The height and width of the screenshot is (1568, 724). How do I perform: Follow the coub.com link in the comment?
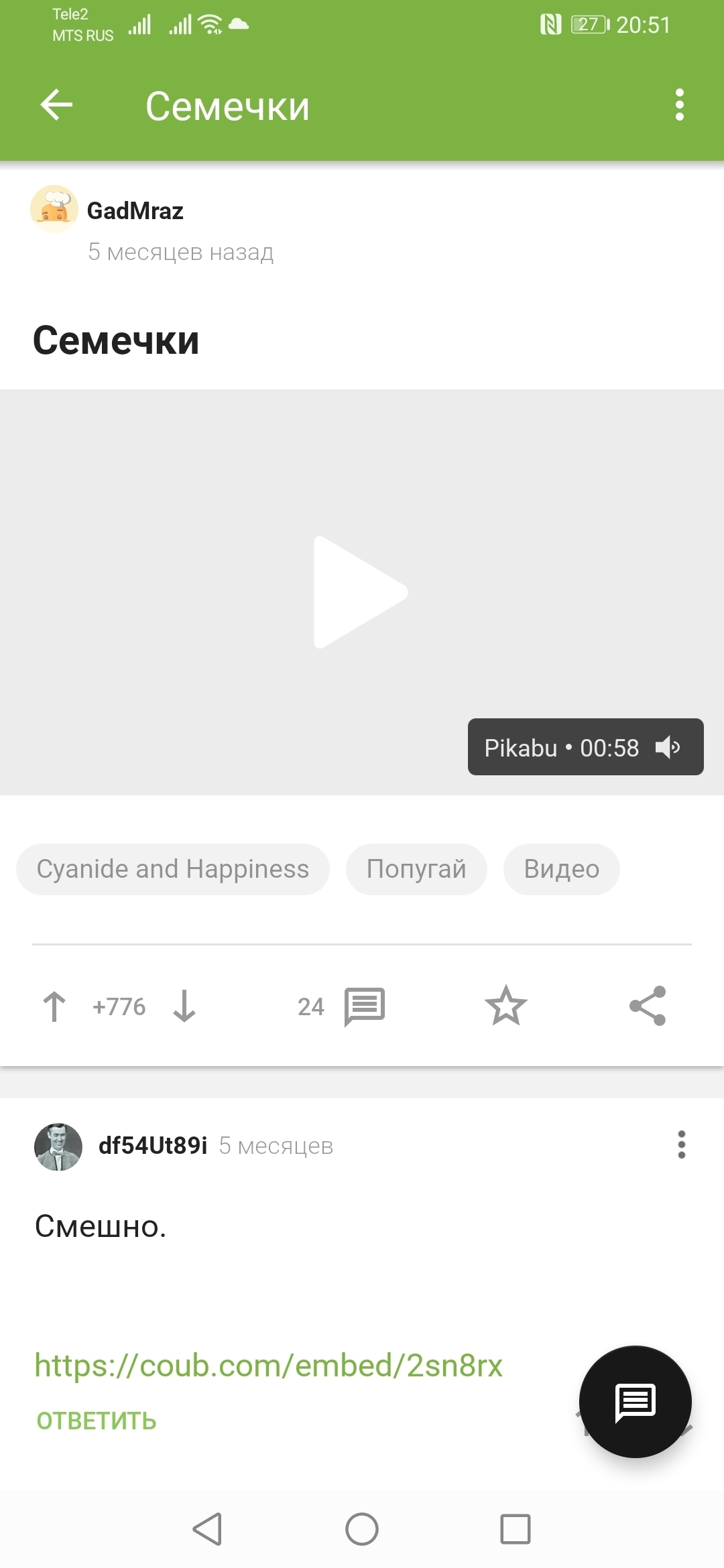[x=268, y=1366]
